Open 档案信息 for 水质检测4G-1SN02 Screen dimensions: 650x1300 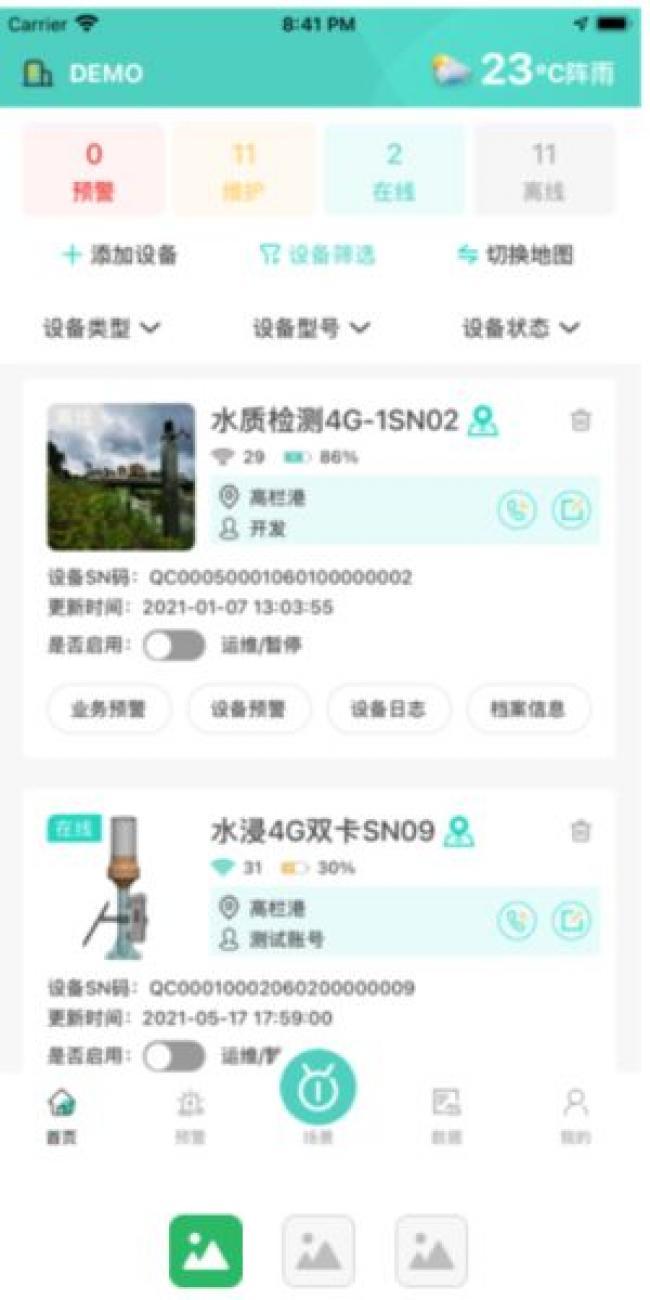click(x=528, y=709)
